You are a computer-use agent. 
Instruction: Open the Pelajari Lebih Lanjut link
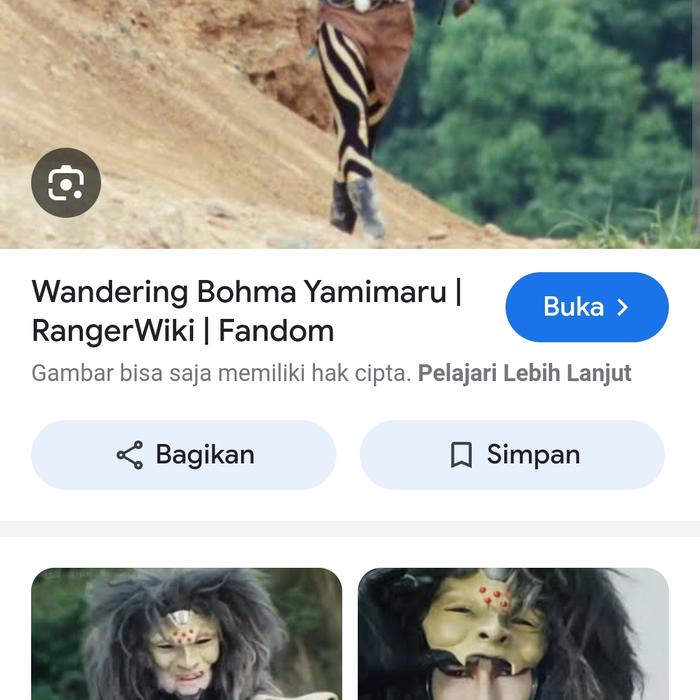pyautogui.click(x=524, y=374)
